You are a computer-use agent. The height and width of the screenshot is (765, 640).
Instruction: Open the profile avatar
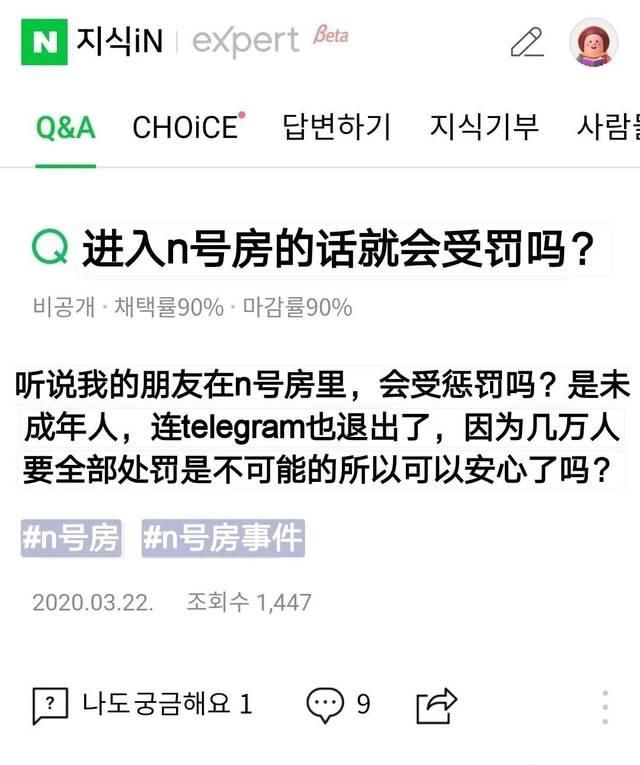[x=594, y=43]
